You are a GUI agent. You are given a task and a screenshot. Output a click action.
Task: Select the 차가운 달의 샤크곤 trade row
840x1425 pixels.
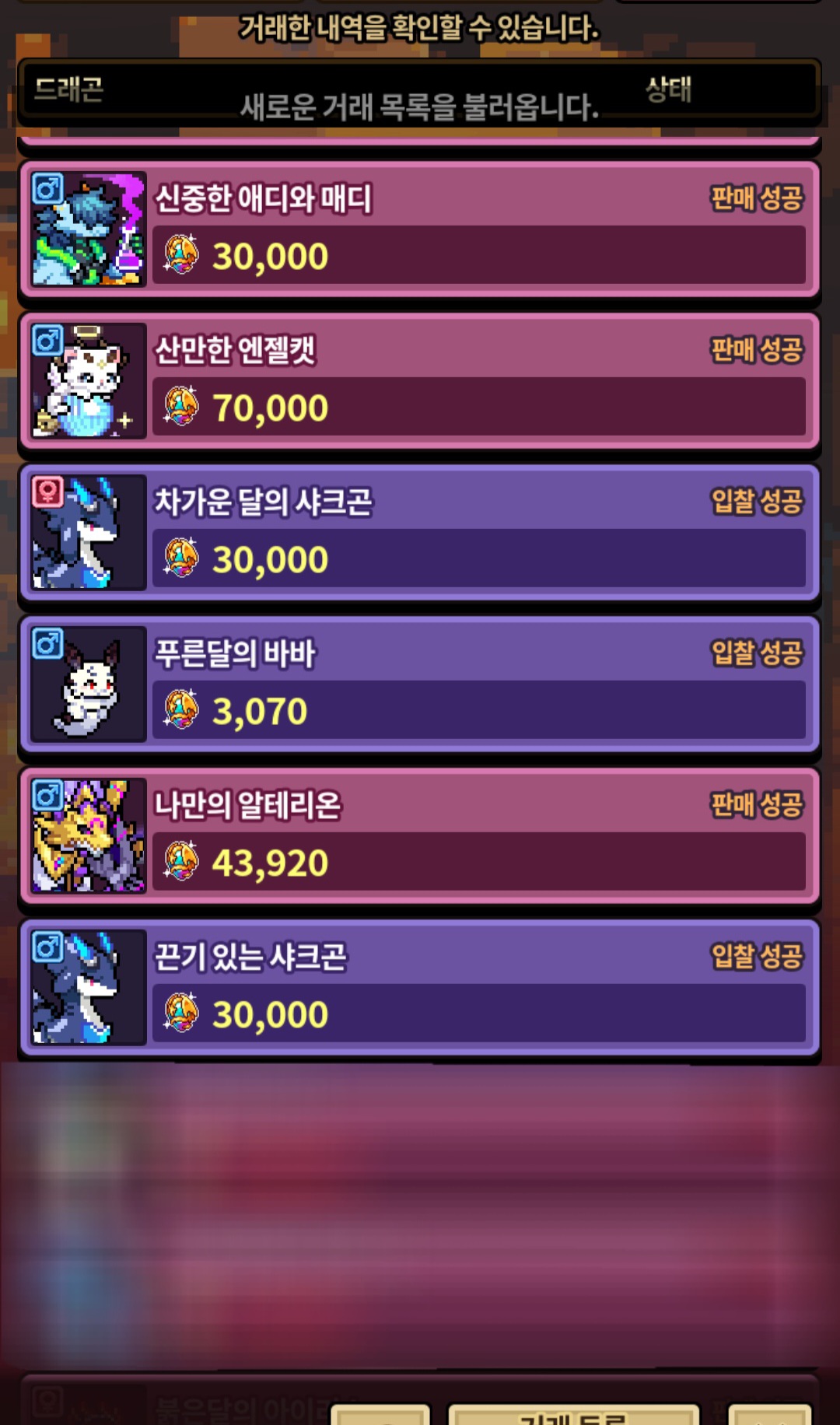coord(420,533)
